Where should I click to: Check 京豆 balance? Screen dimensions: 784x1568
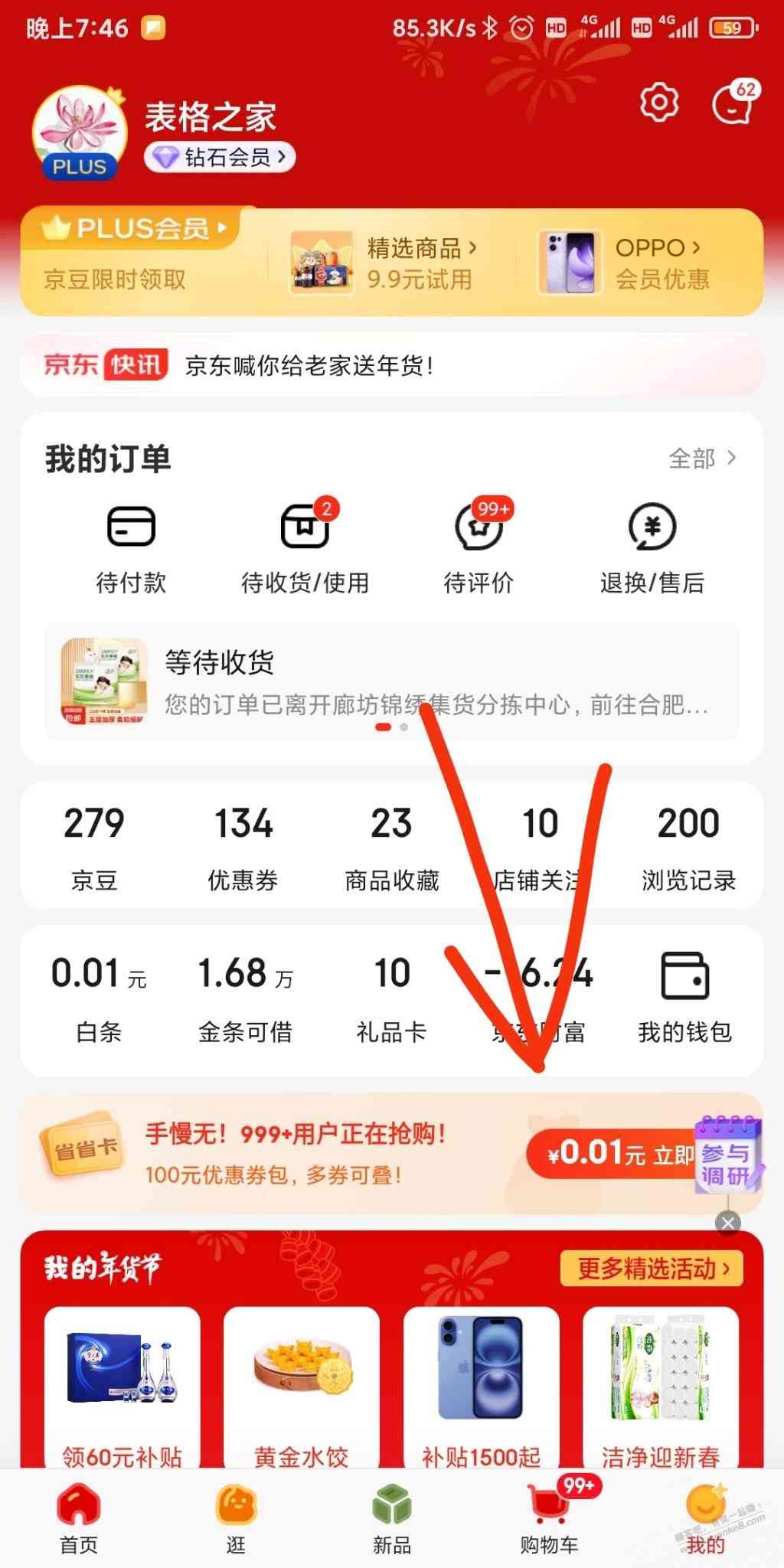pos(94,847)
